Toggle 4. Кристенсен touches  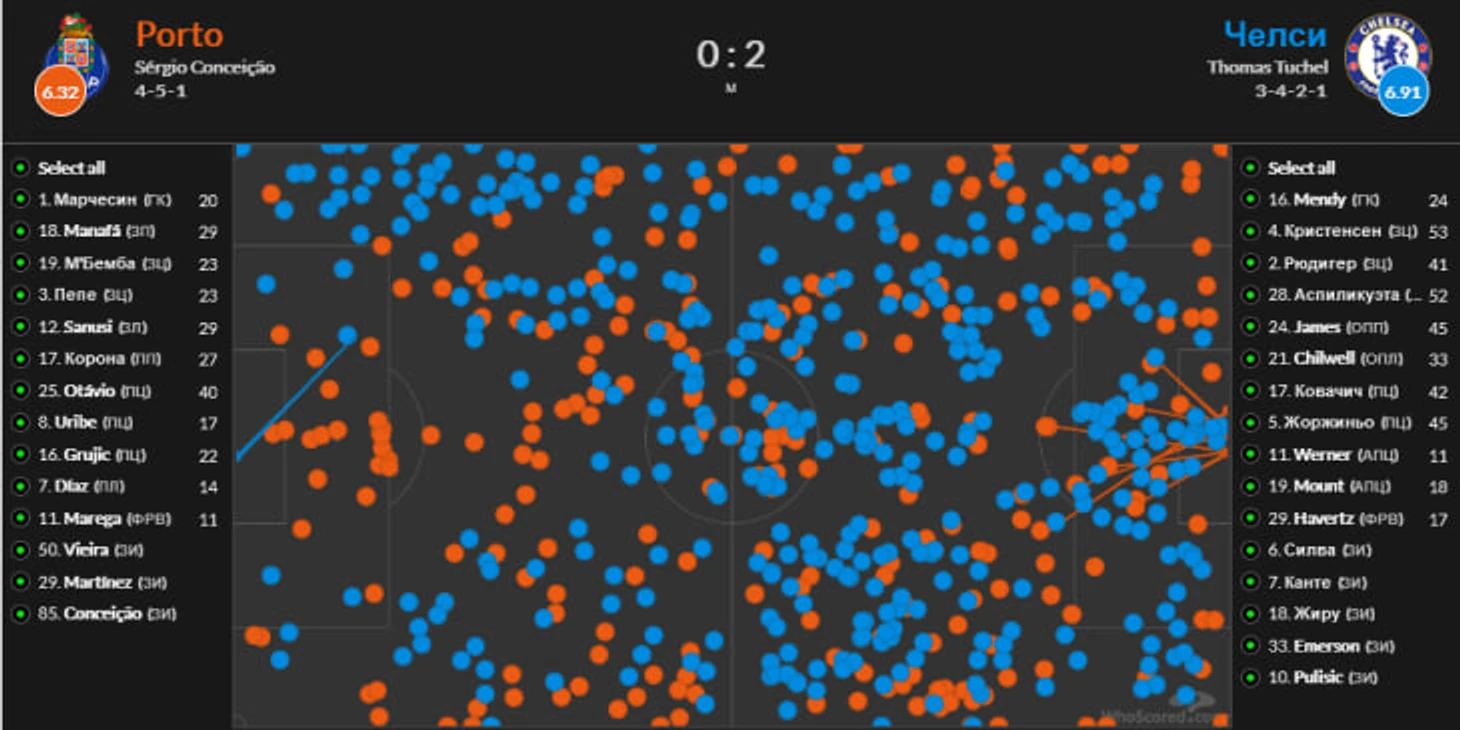tap(1249, 231)
